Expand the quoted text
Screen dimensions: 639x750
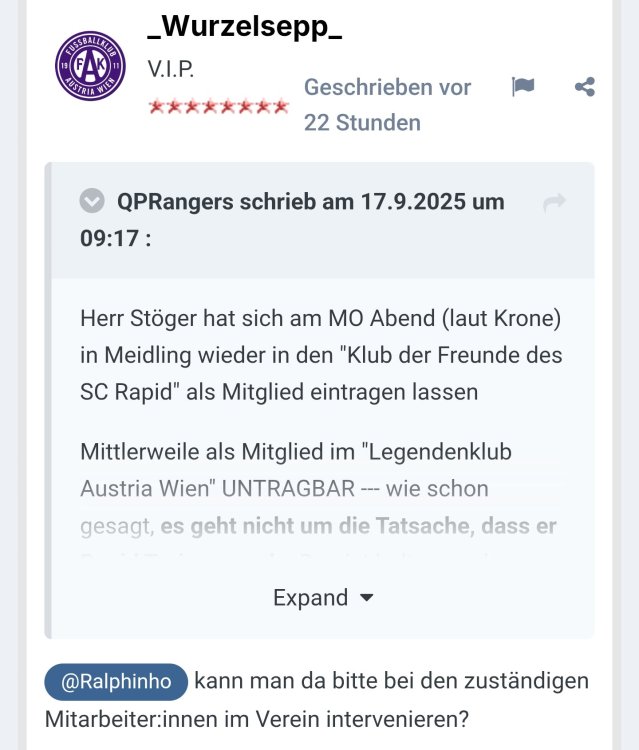click(x=323, y=598)
